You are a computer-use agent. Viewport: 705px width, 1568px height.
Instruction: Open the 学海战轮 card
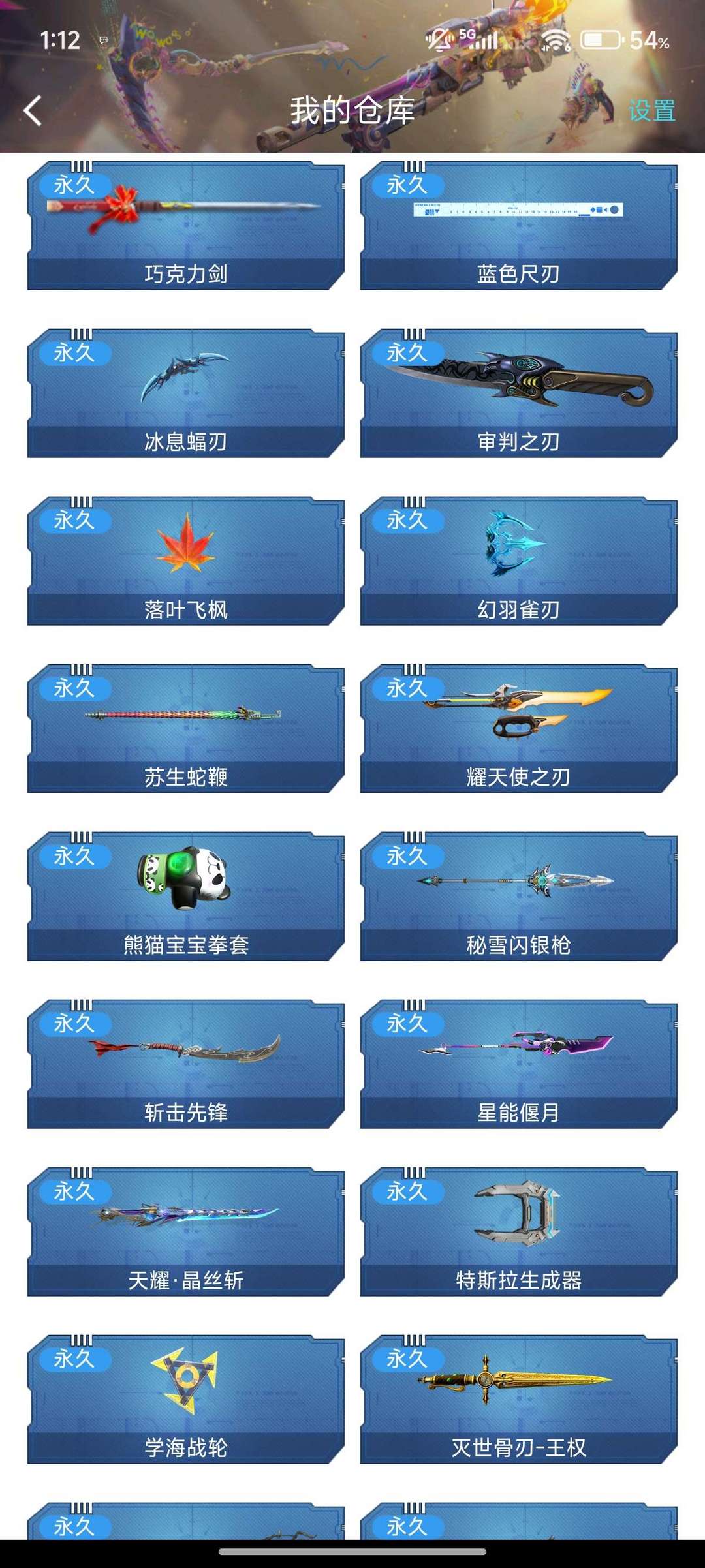click(x=186, y=1400)
